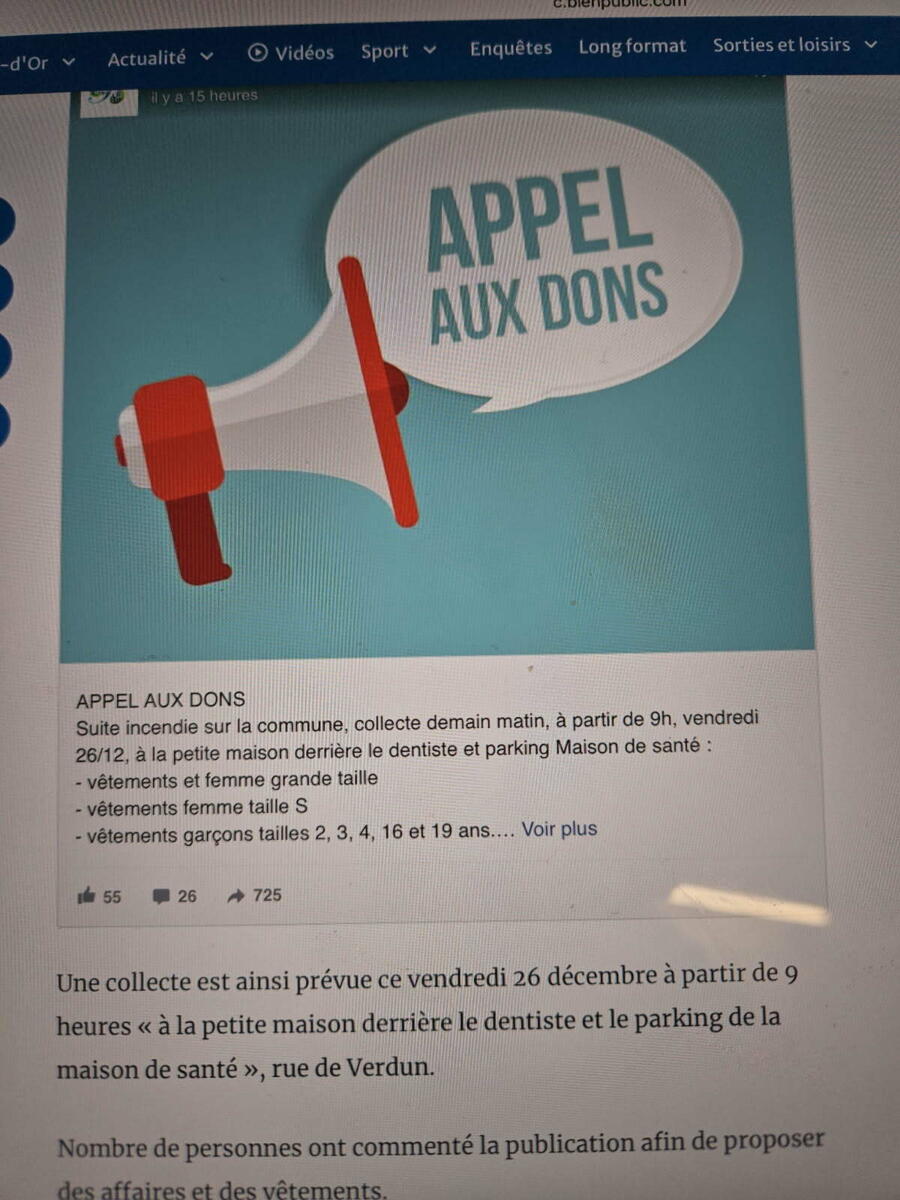Go to the Vidéos section
This screenshot has height=1200, width=900.
291,53
